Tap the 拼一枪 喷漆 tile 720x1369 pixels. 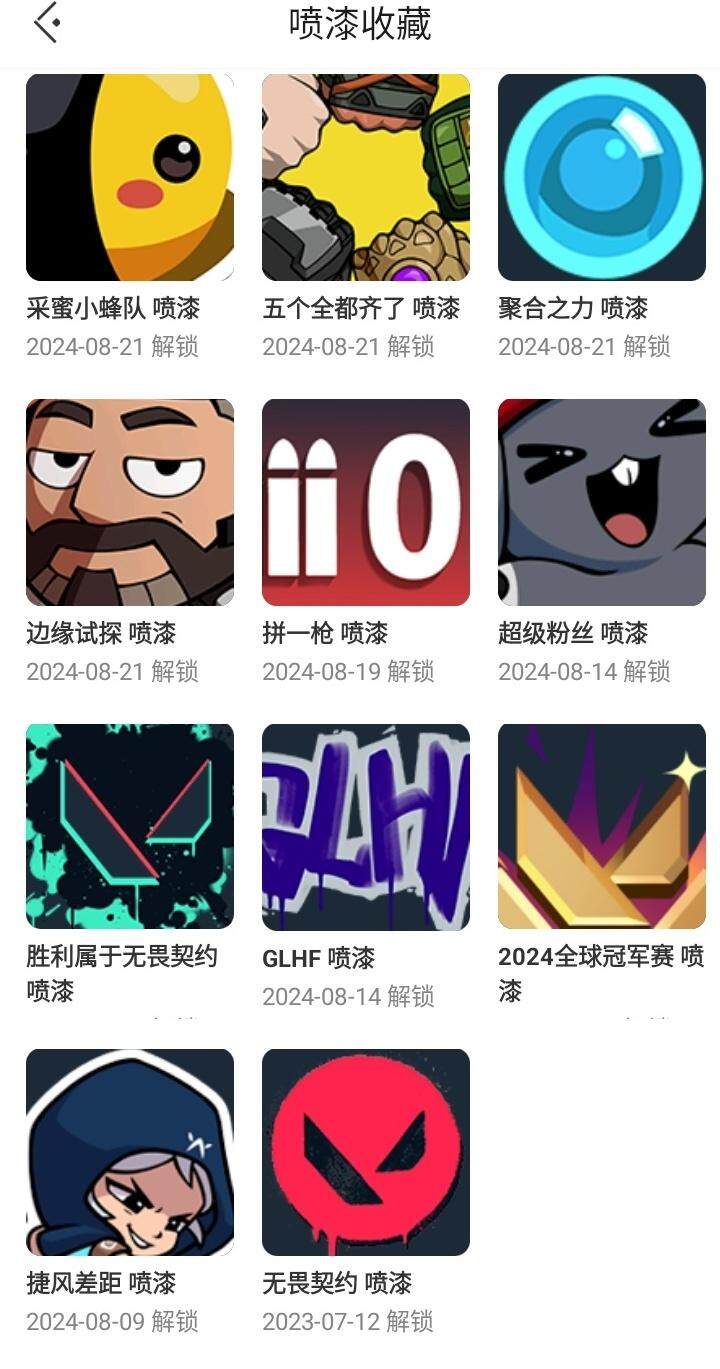point(366,503)
